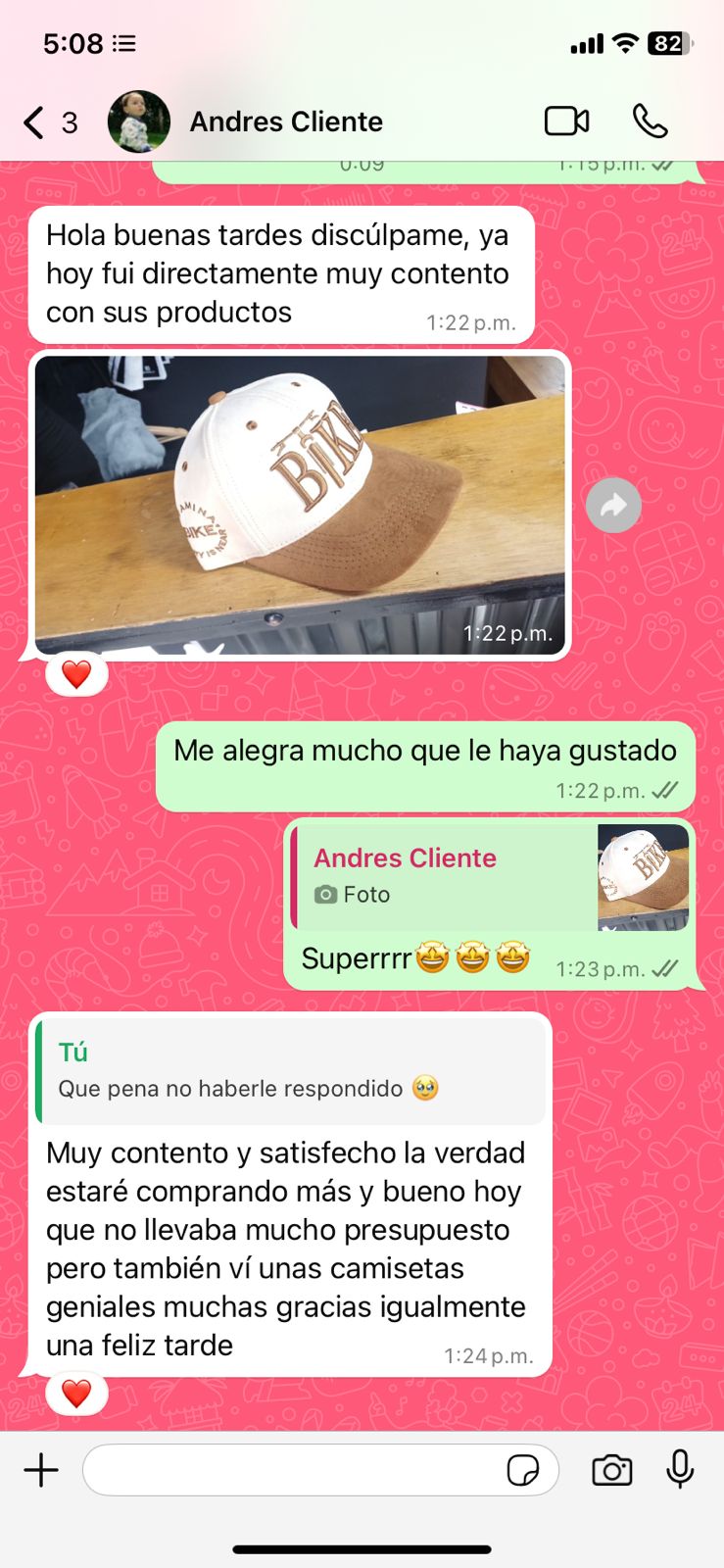Go back to the chats list

(35, 122)
